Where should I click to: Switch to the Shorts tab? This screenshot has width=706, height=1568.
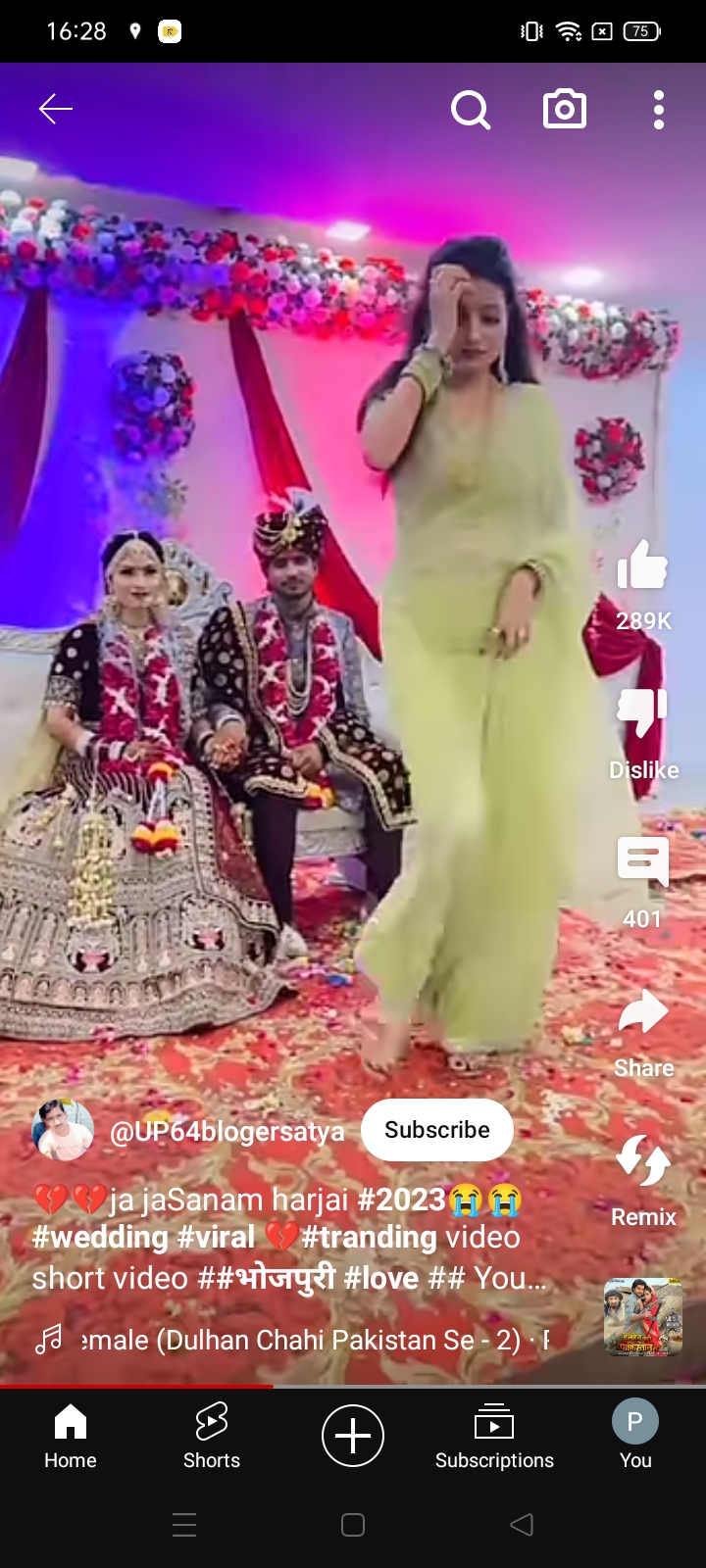[x=212, y=1436]
